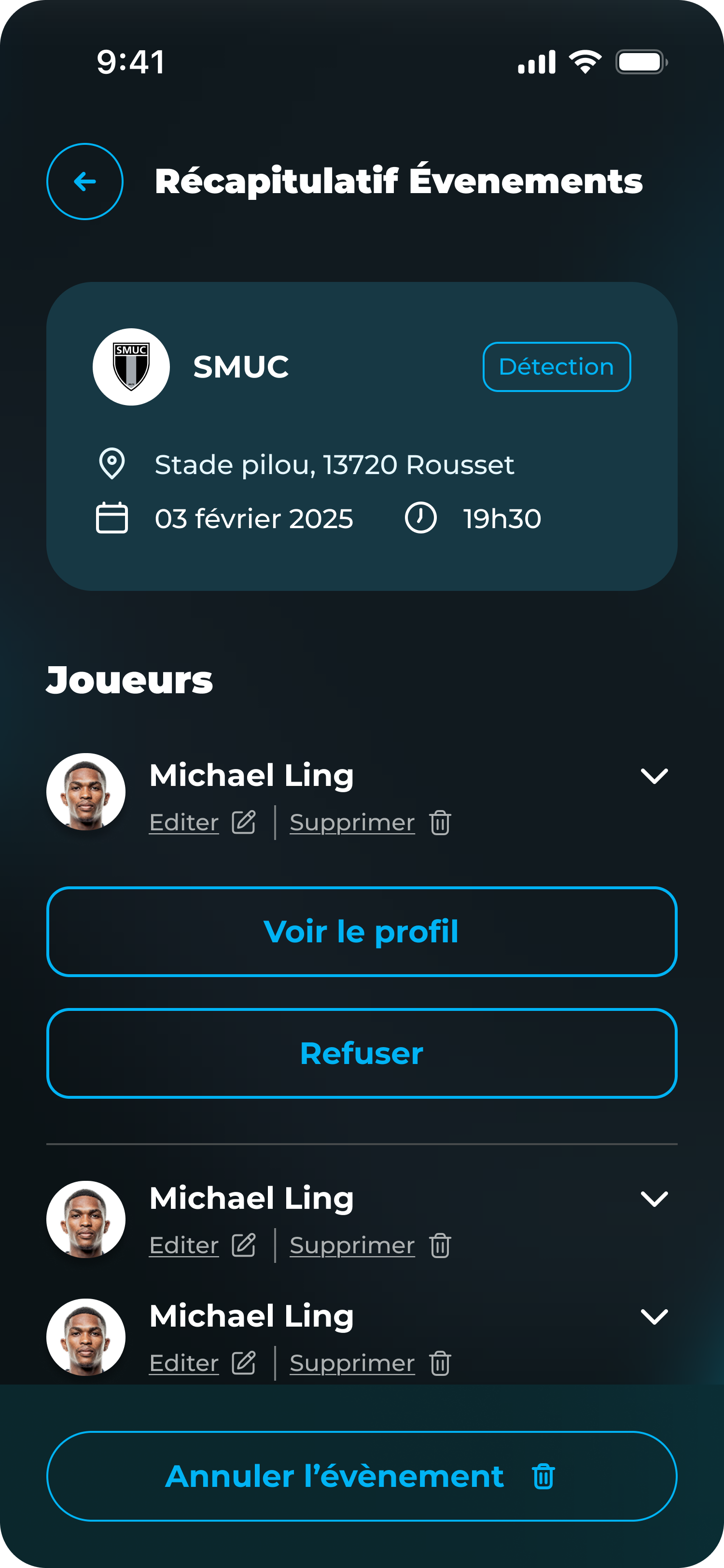Viewport: 724px width, 1568px height.
Task: Cancel the event with Annuler l'évènement
Action: coord(362,1476)
